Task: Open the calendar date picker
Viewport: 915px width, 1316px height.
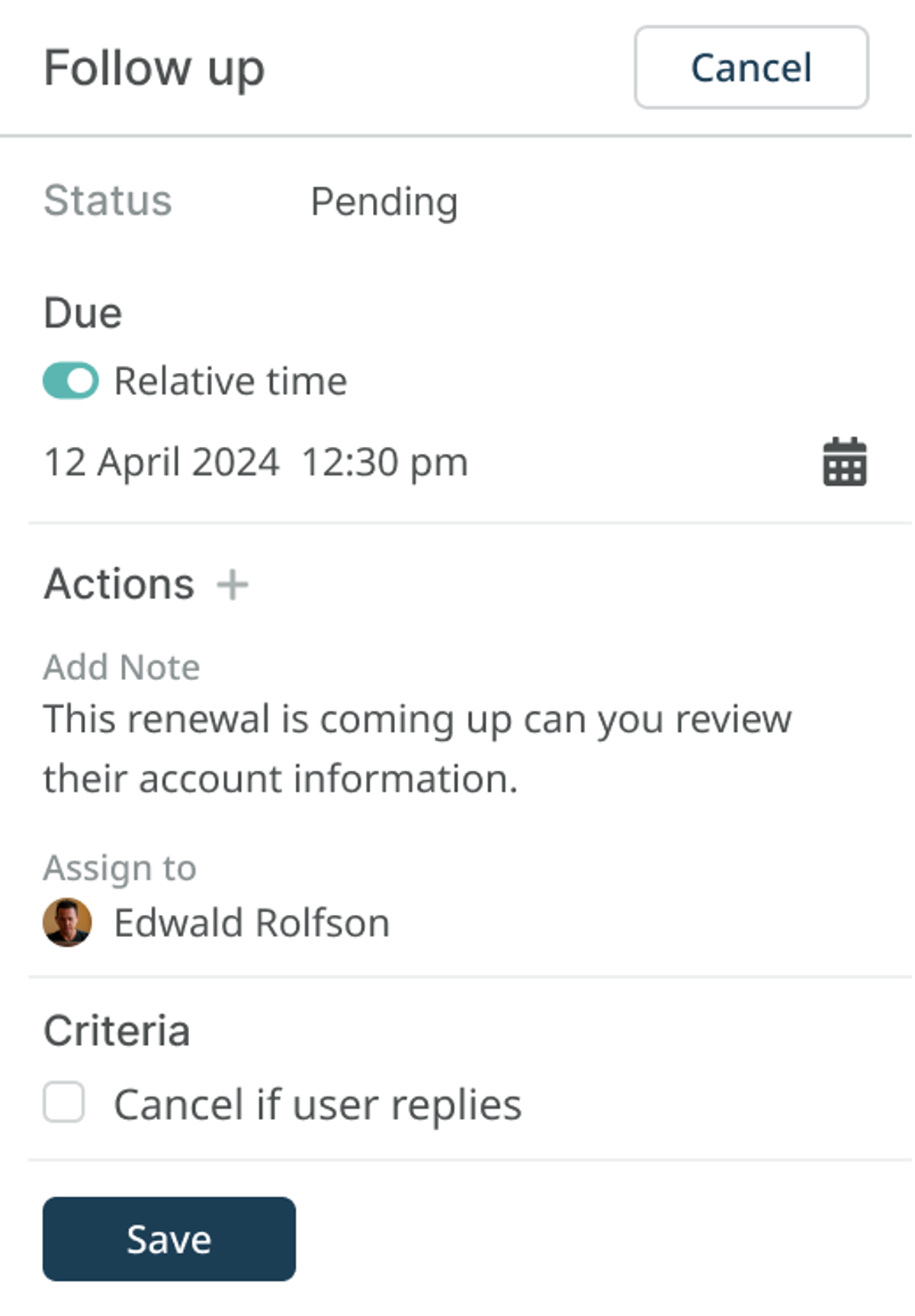Action: 844,462
